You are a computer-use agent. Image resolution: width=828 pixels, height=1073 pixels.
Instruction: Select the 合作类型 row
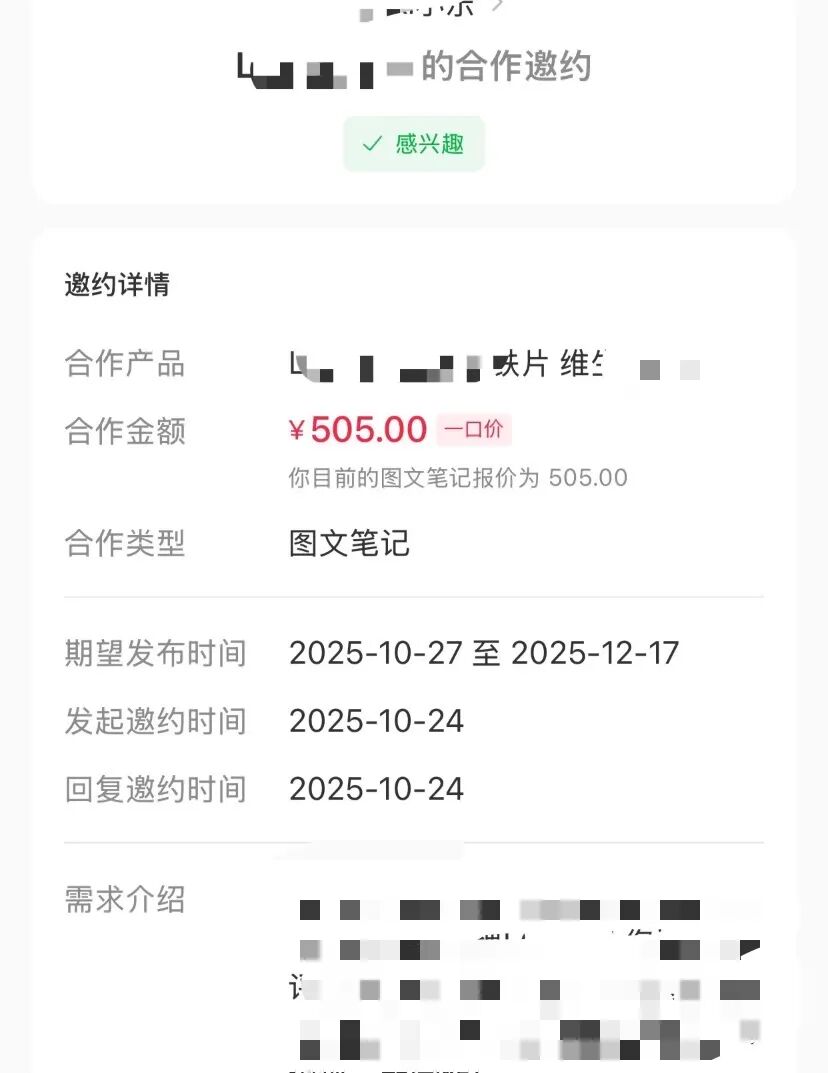pos(125,543)
